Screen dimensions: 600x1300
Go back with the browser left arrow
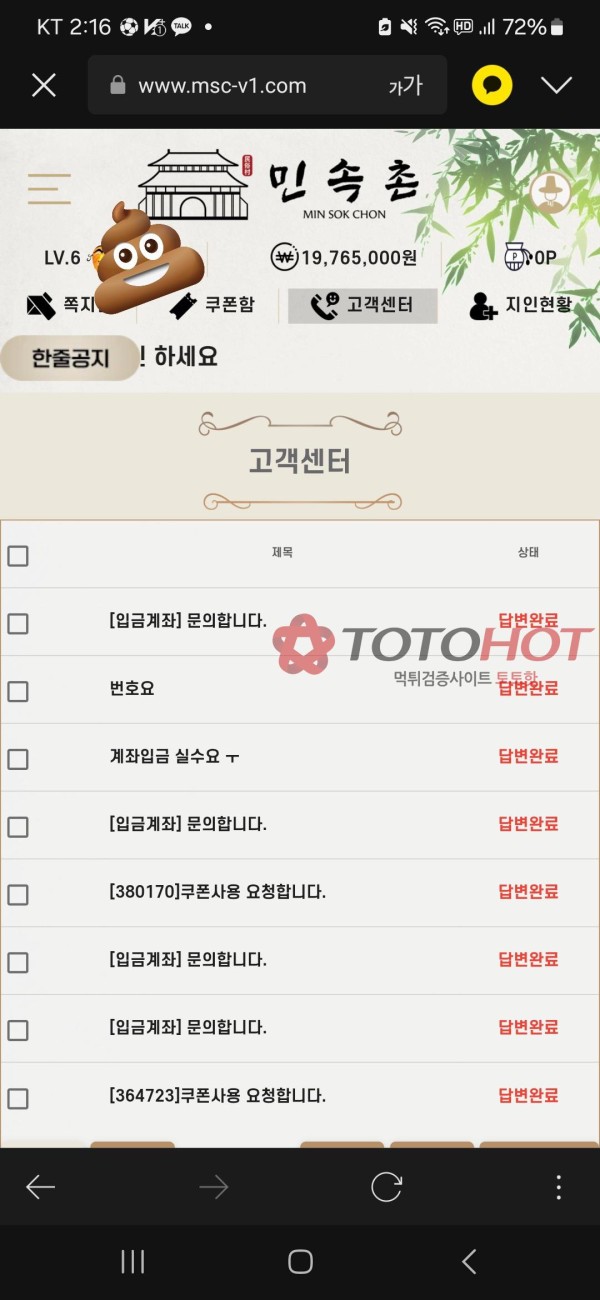coord(41,1187)
